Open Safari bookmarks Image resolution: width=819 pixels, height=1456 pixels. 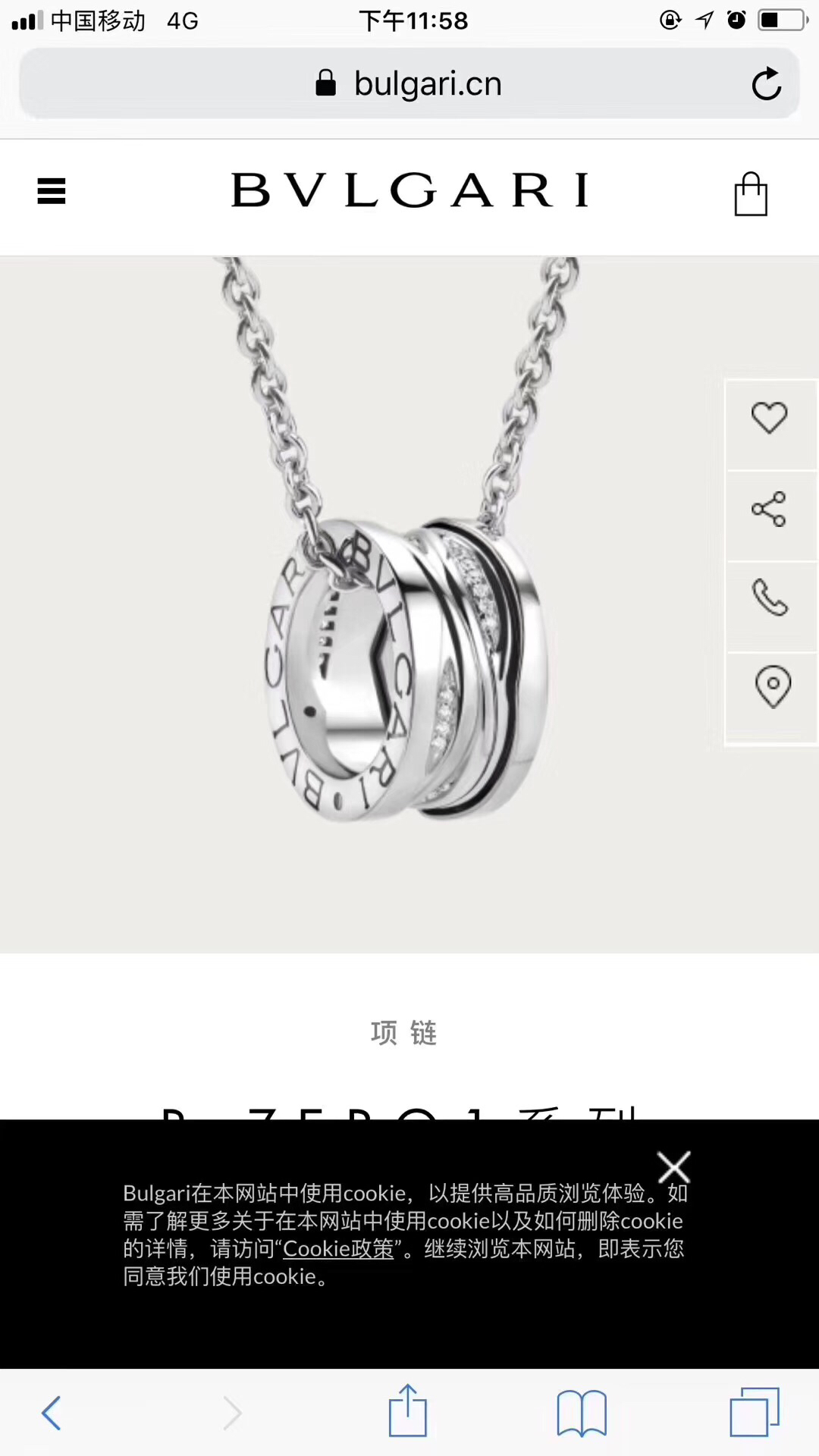pyautogui.click(x=582, y=1414)
